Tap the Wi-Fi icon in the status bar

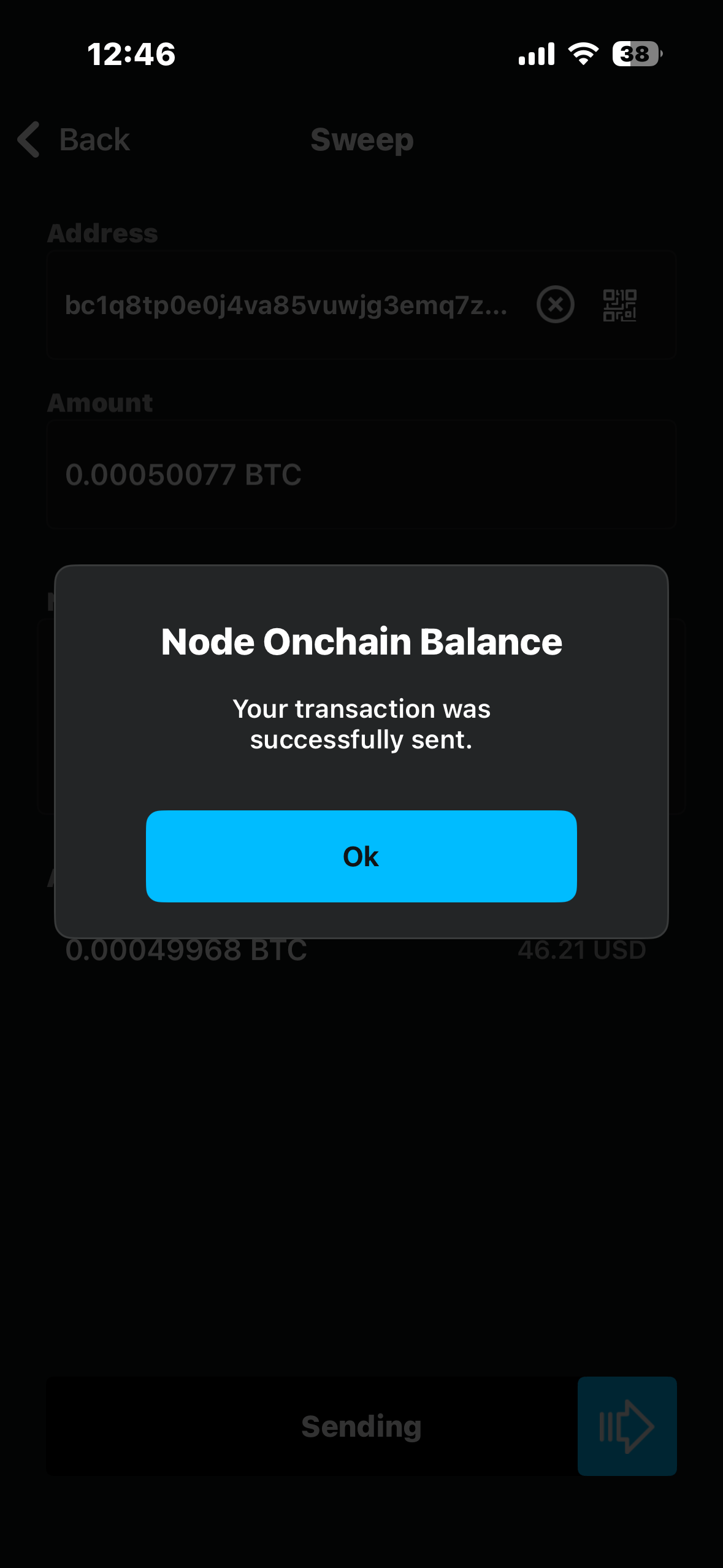coord(581,54)
